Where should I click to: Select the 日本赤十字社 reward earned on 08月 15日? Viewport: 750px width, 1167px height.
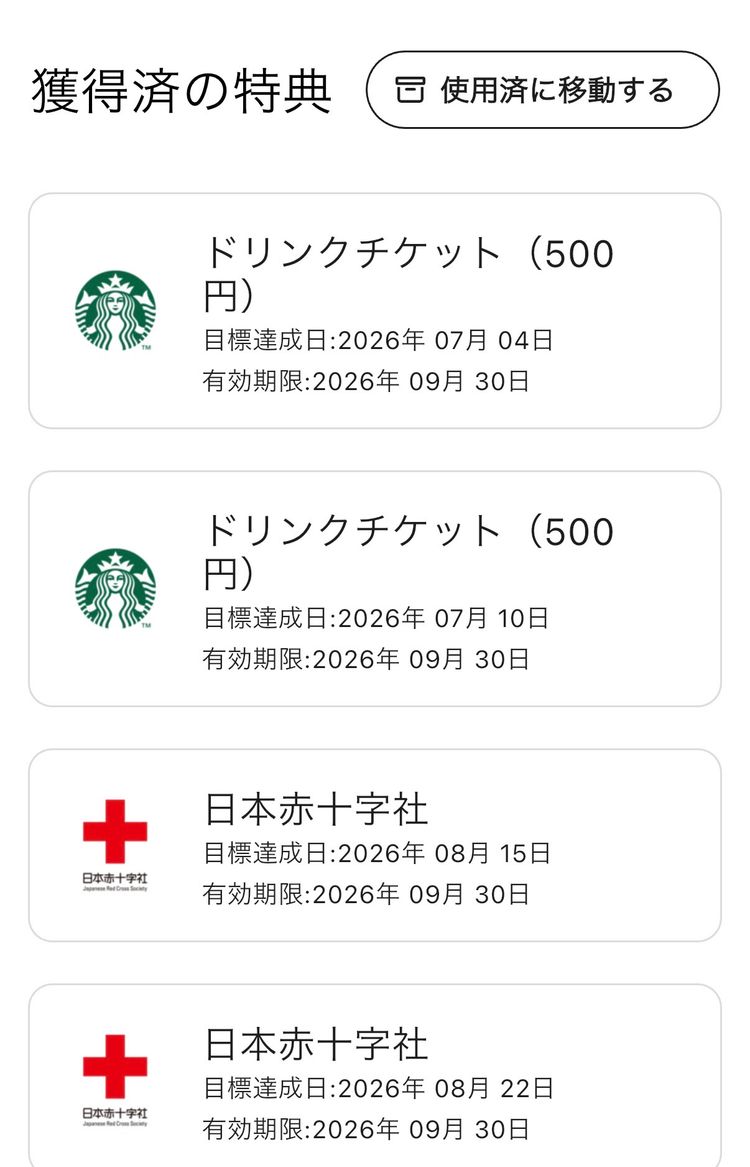(x=375, y=845)
